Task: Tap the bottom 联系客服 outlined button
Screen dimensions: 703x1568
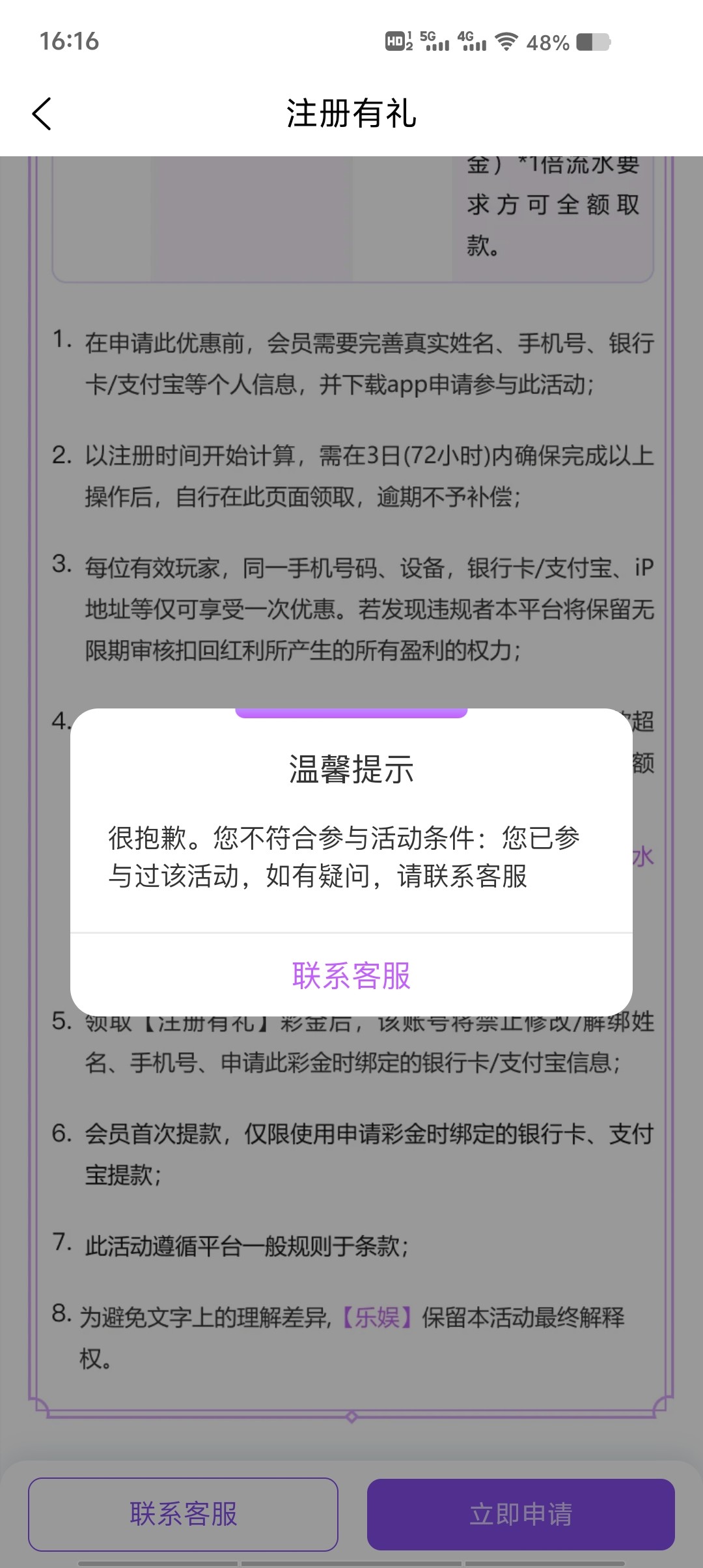Action: (183, 1515)
